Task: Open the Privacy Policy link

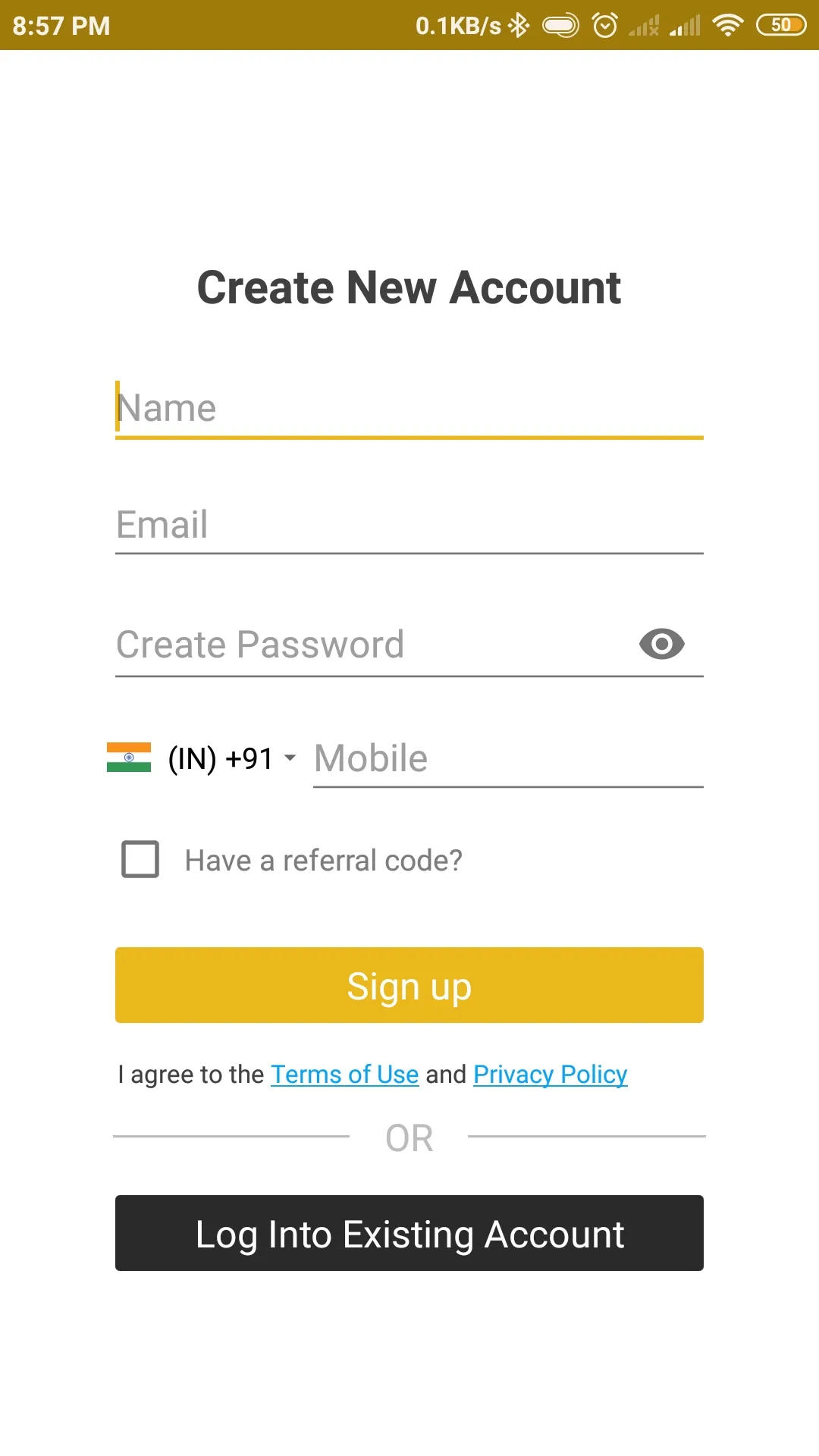Action: pyautogui.click(x=551, y=1075)
